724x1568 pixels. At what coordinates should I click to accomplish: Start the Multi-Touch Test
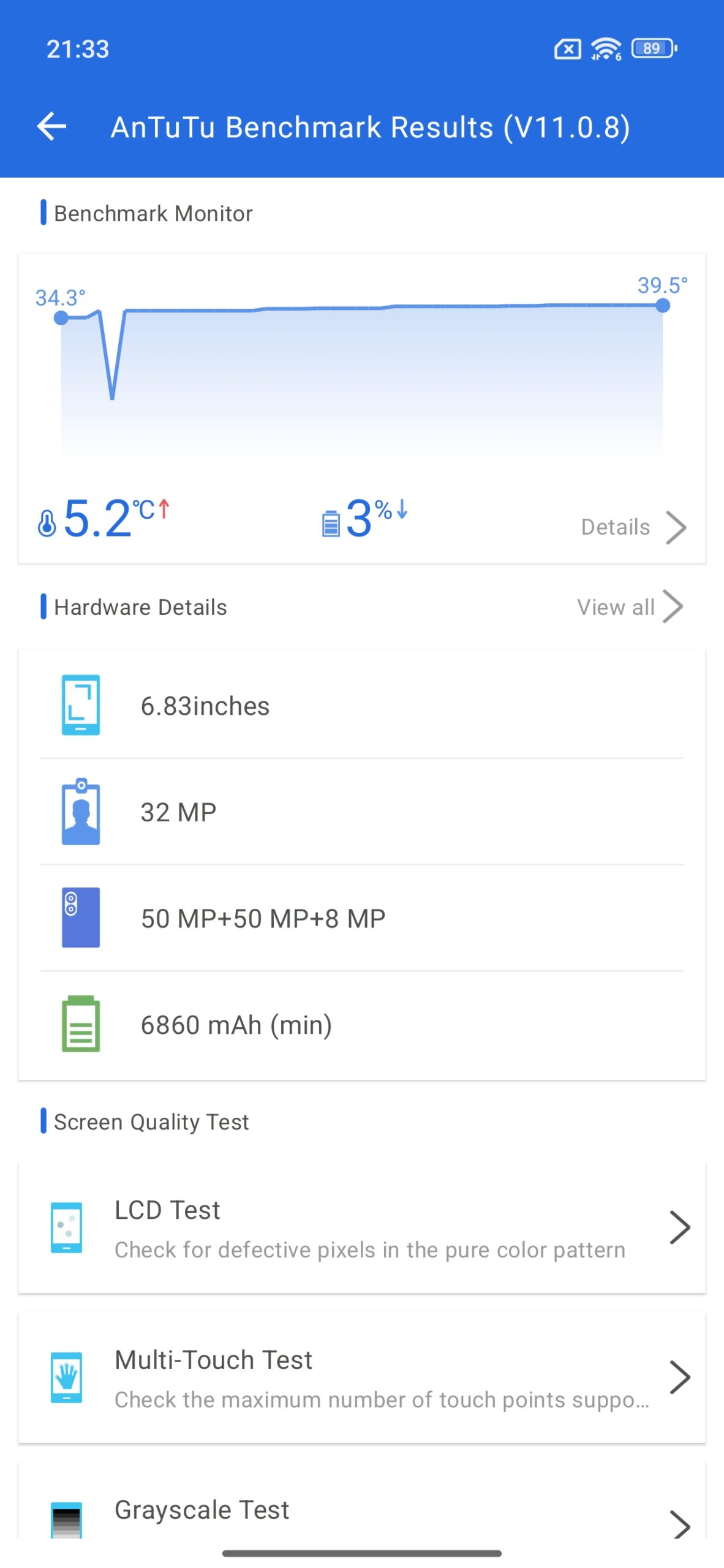[361, 1378]
